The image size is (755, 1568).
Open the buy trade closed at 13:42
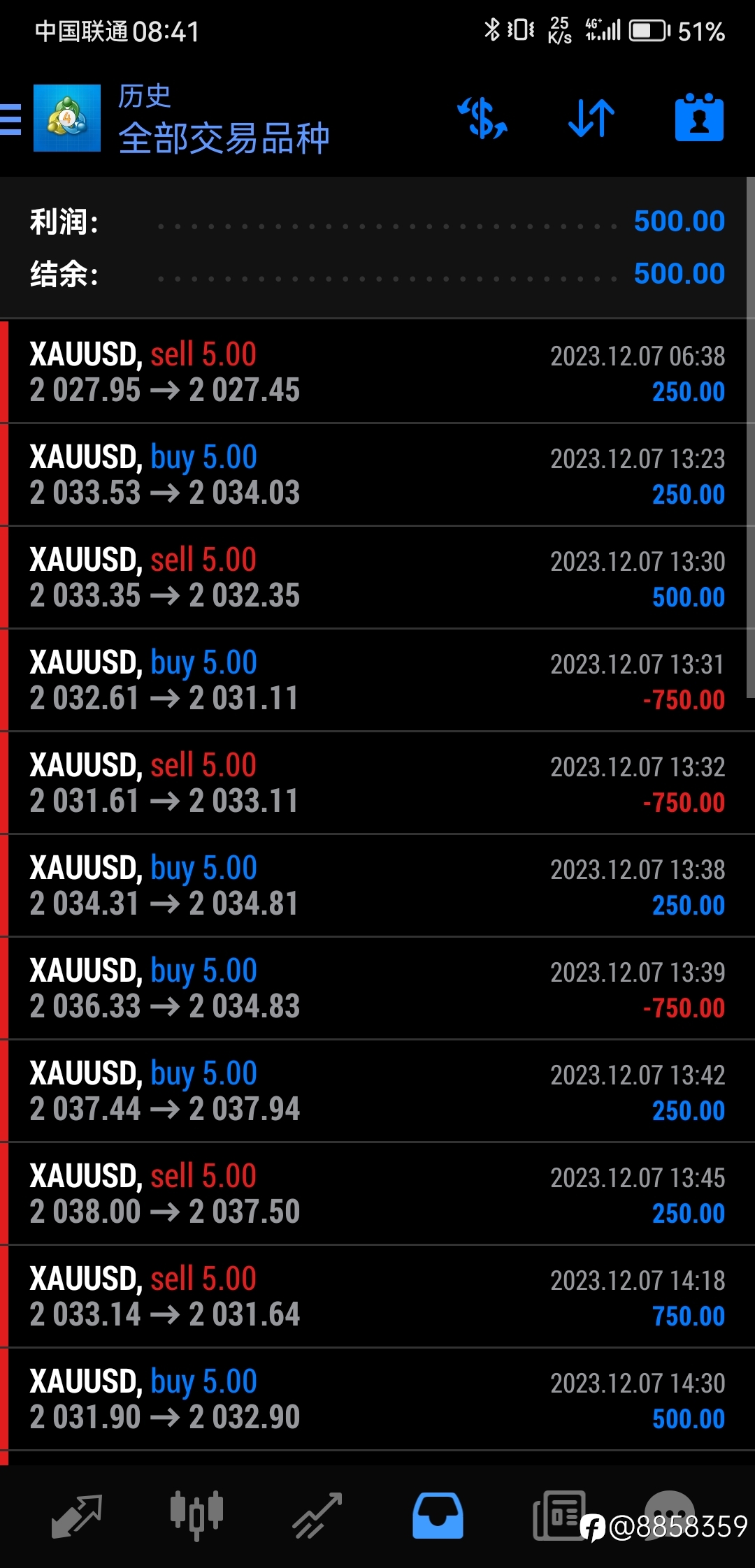tap(377, 1091)
